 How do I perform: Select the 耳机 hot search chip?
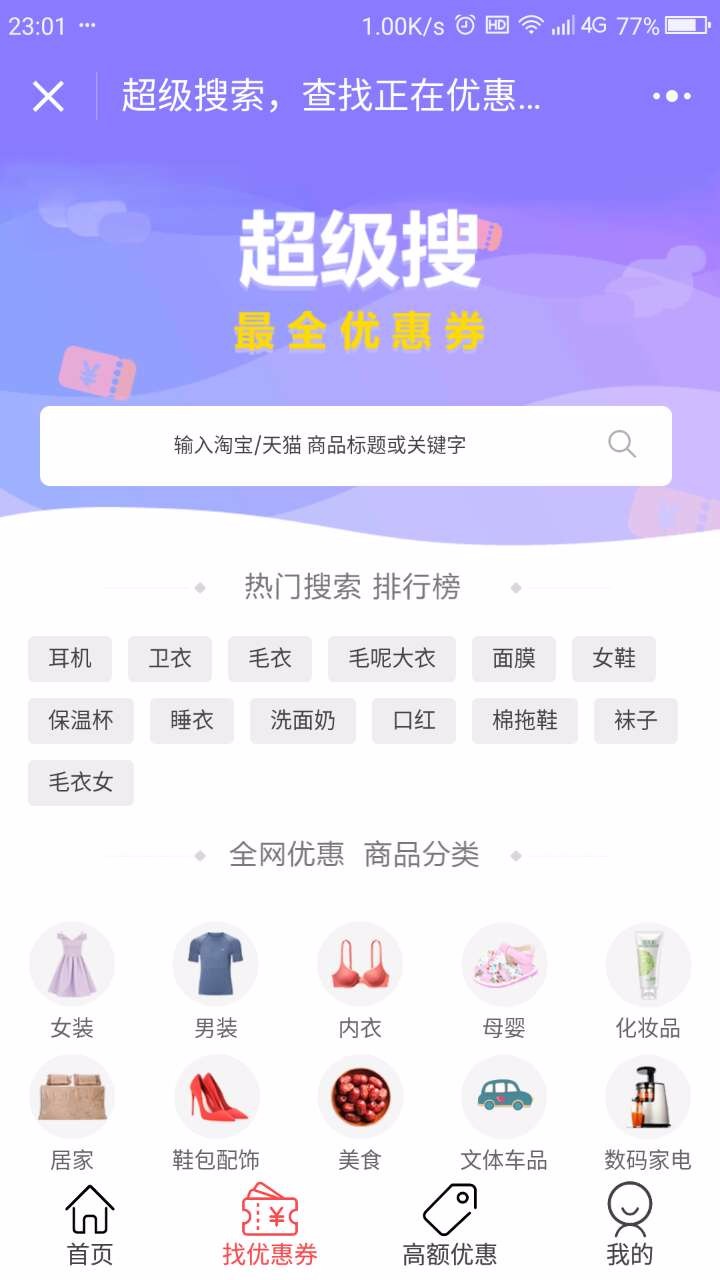[x=70, y=659]
